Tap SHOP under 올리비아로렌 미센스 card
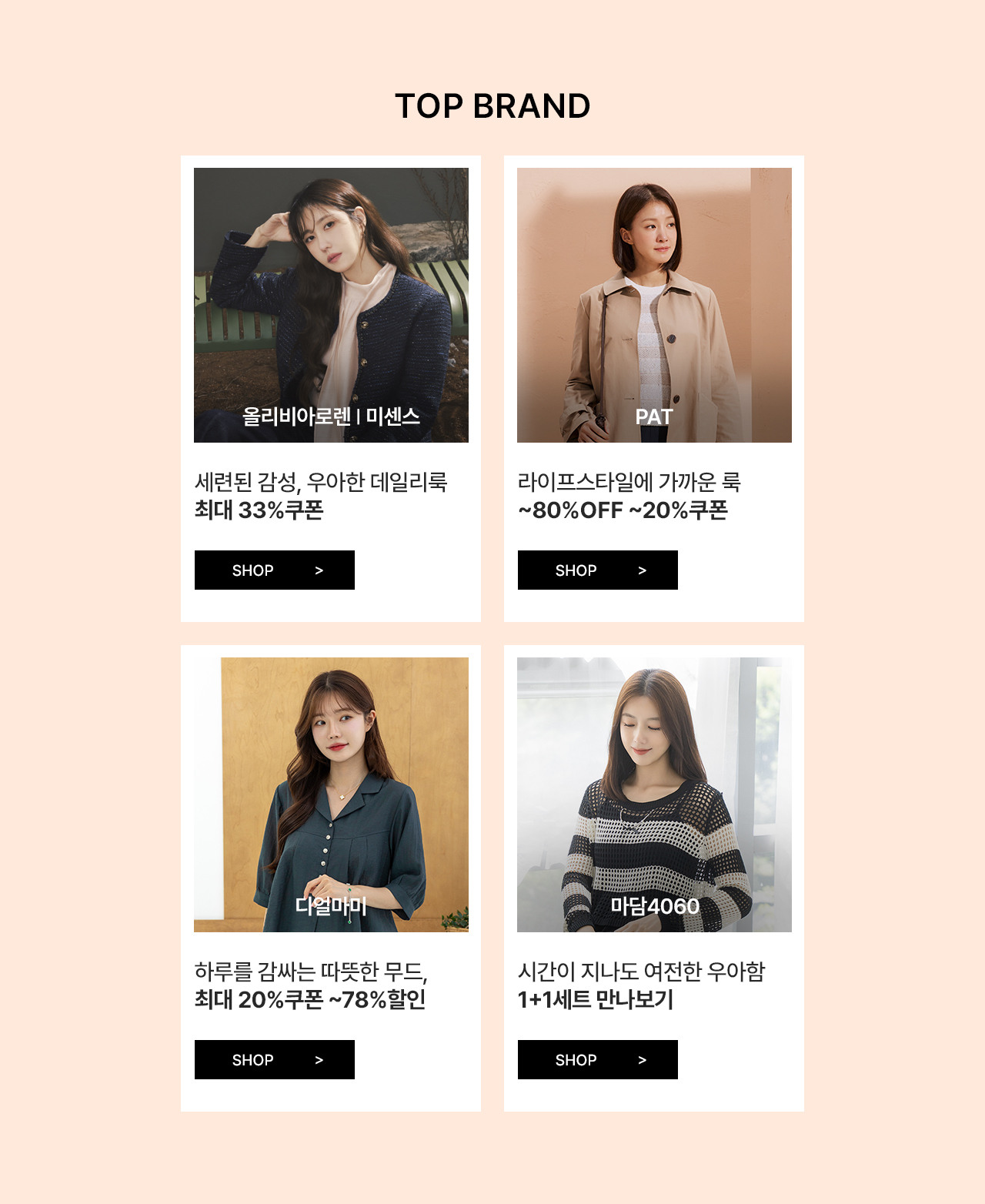The height and width of the screenshot is (1204, 985). [274, 570]
